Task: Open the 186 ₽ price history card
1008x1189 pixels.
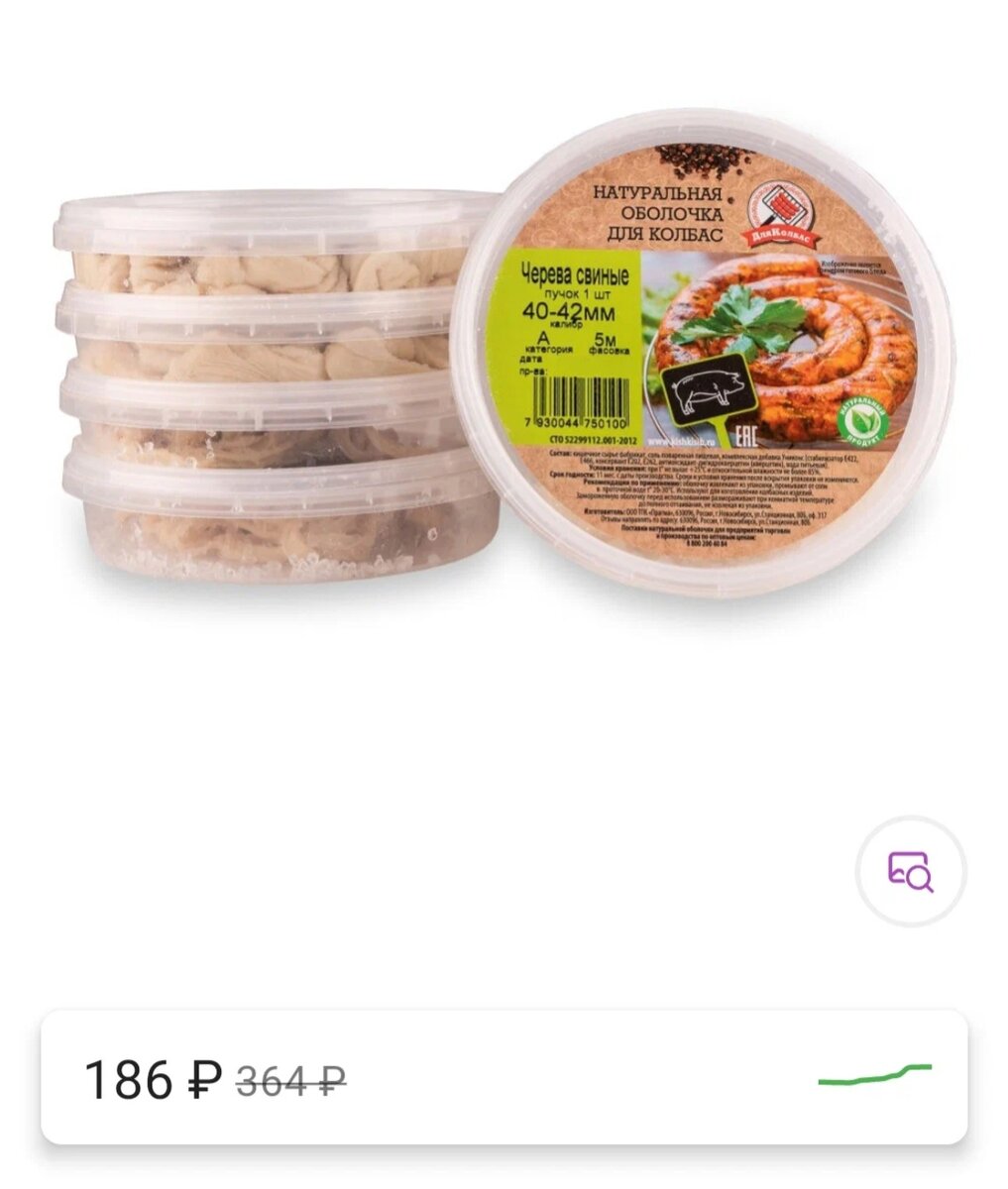Action: 504,1077
